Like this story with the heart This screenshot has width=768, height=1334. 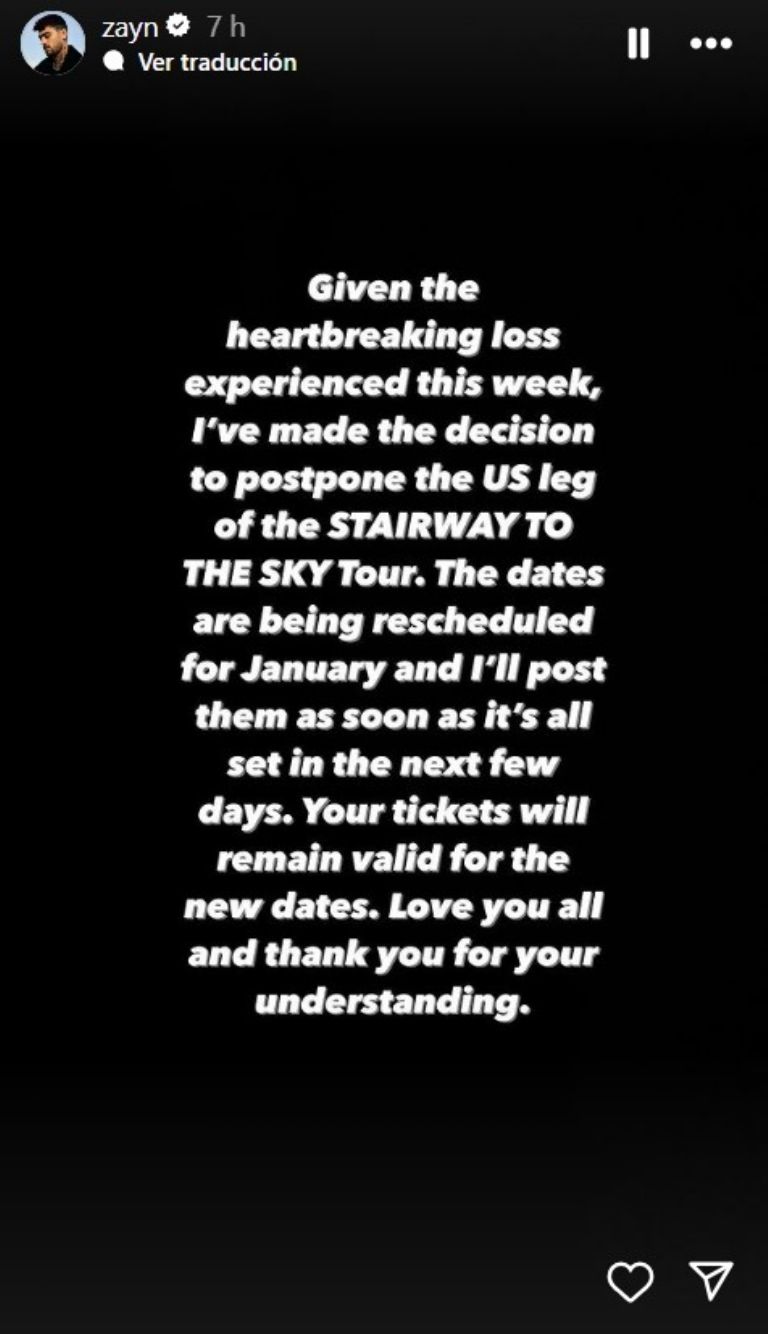tap(630, 1281)
